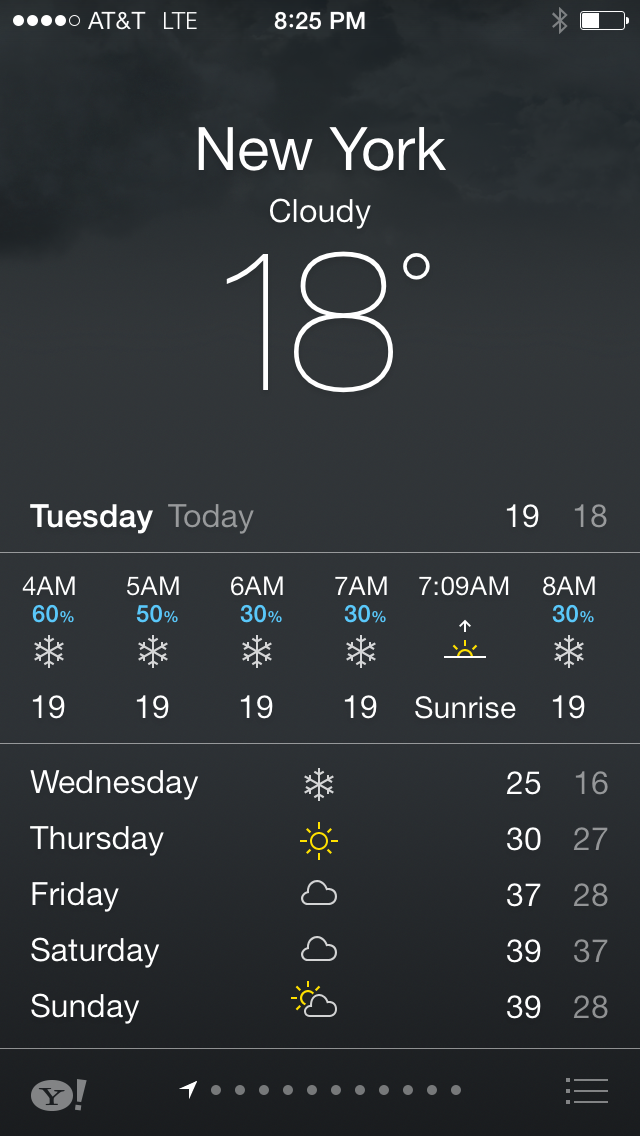Image resolution: width=640 pixels, height=1136 pixels.
Task: Tap the page indicator dots
Action: click(x=320, y=1090)
